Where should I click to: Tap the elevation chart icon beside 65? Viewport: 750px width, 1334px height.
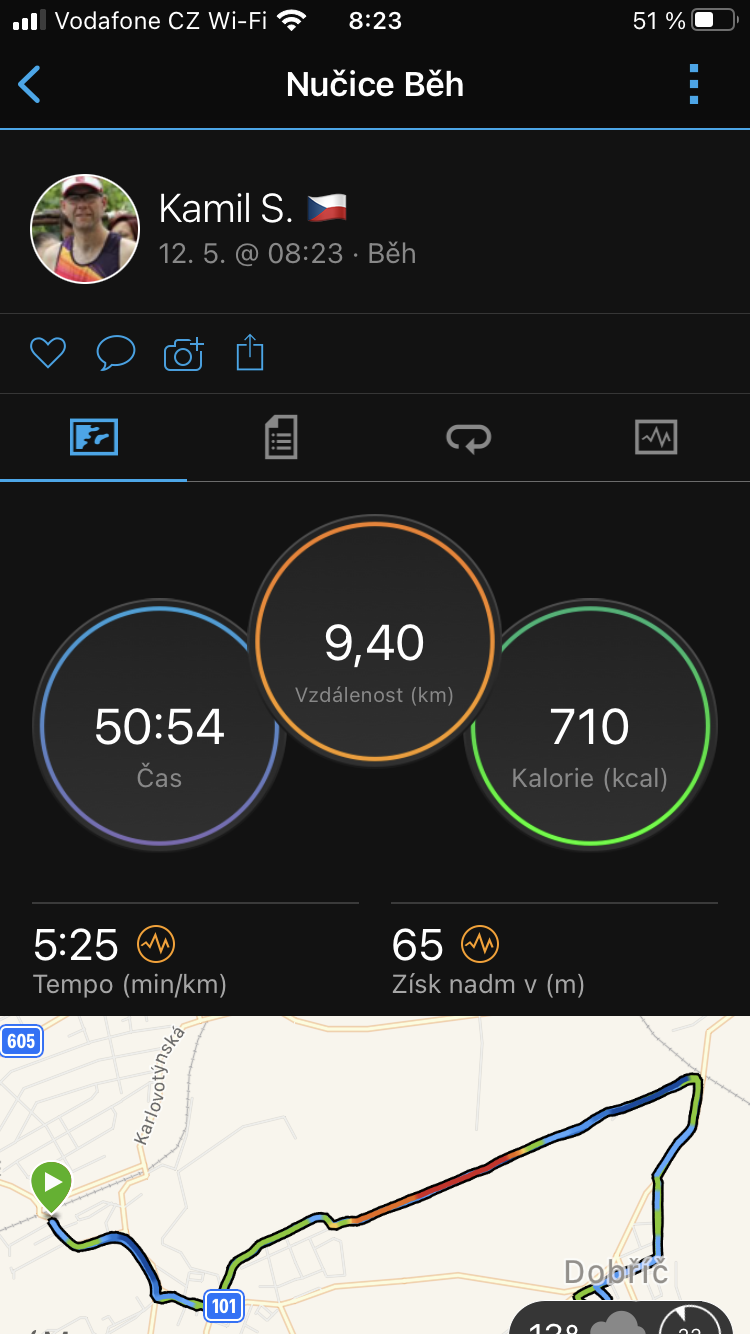pyautogui.click(x=480, y=943)
